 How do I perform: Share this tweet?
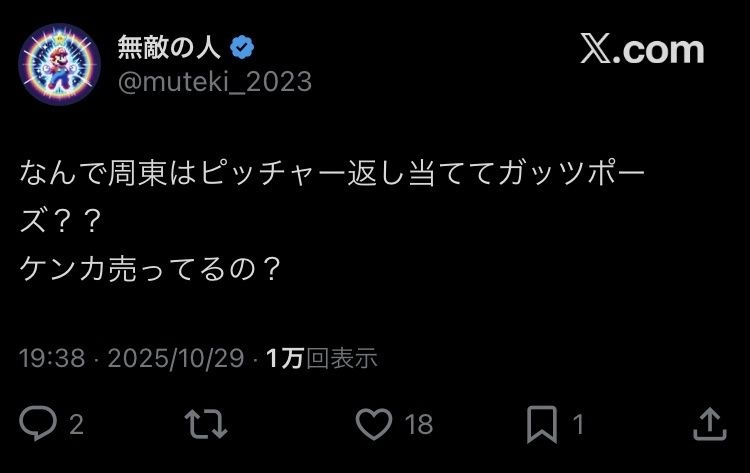click(708, 424)
